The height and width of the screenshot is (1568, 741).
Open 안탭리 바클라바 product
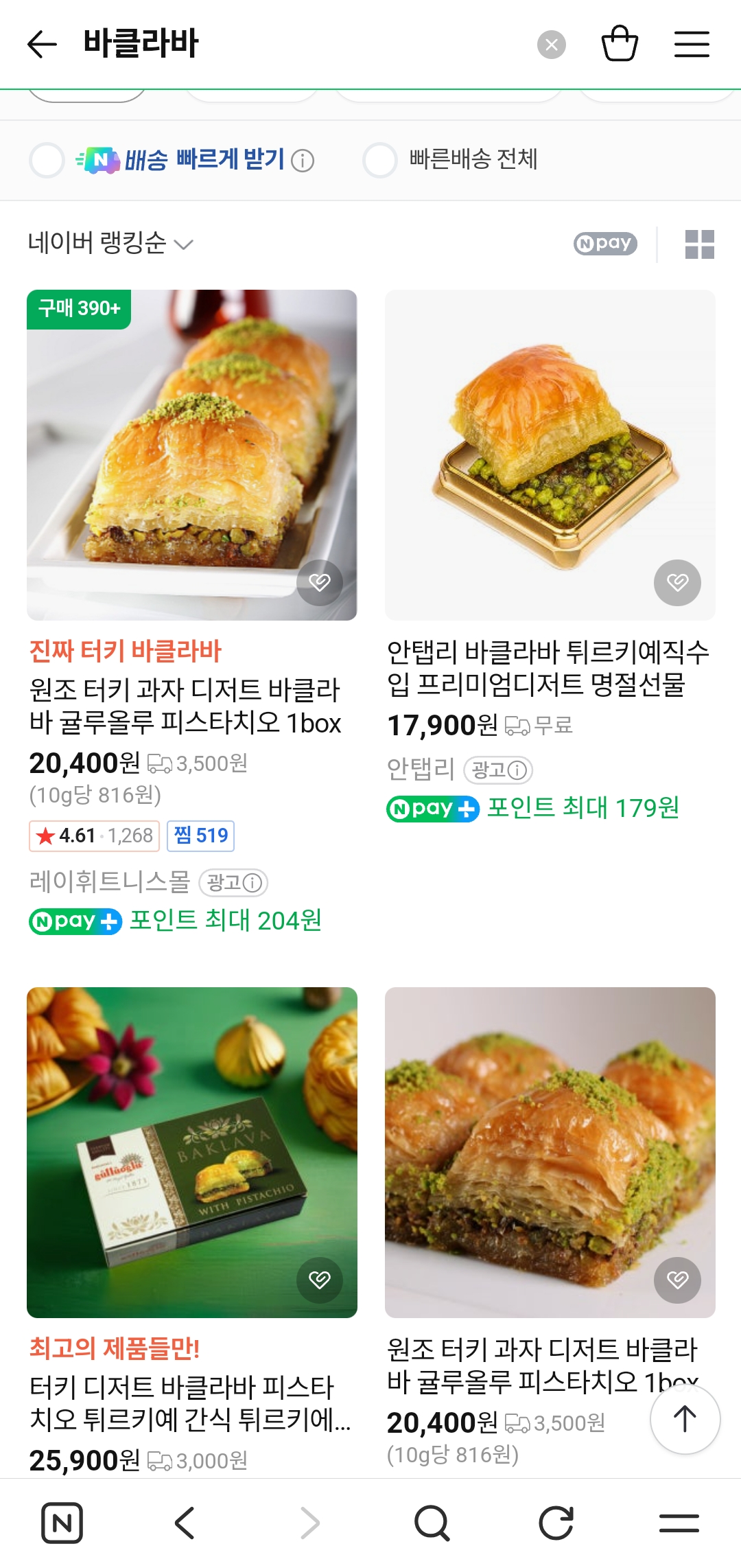click(550, 454)
